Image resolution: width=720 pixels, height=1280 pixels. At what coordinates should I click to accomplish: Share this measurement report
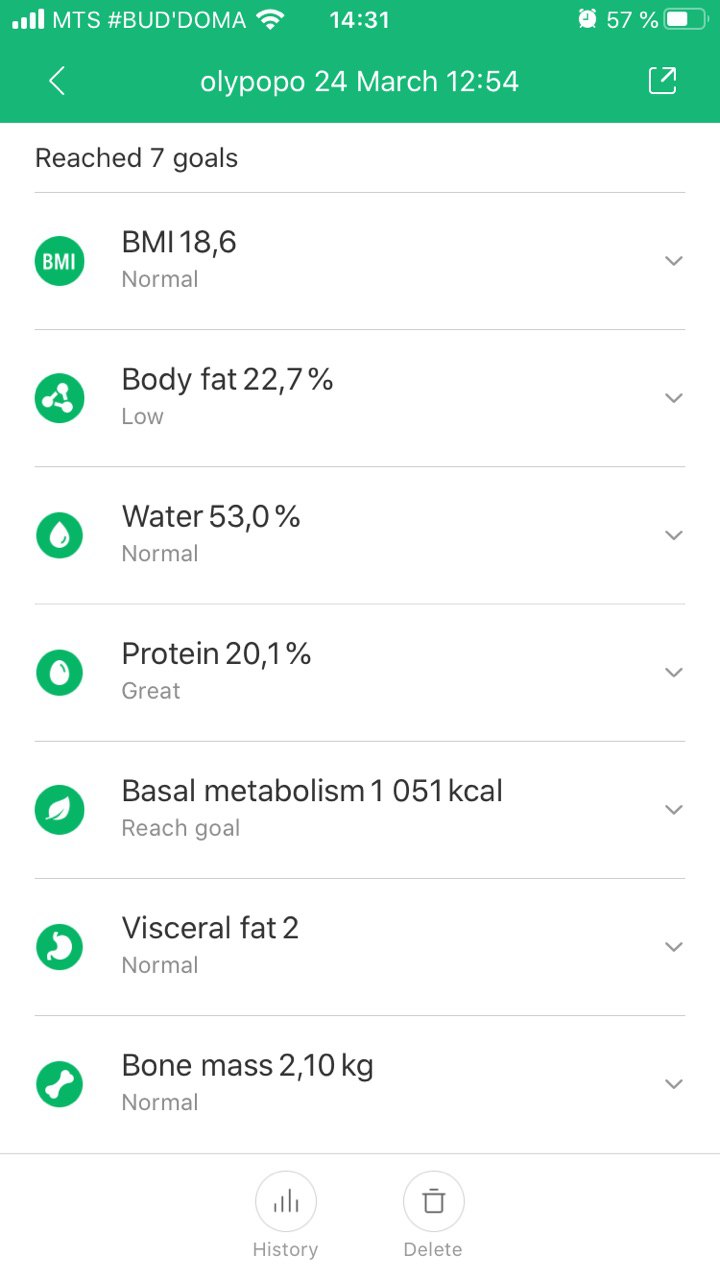[x=663, y=81]
